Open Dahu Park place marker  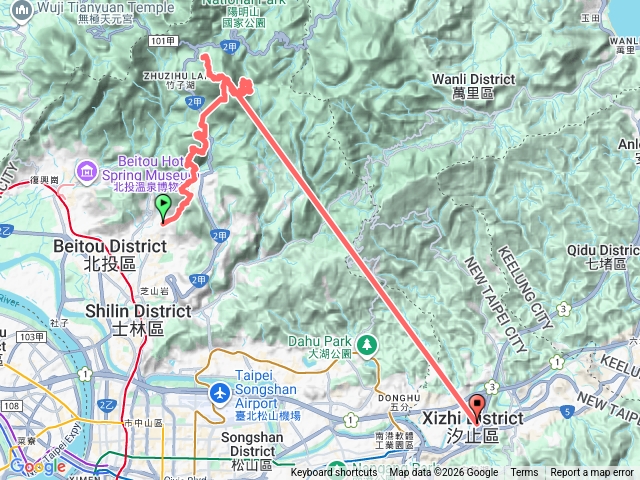[x=367, y=345]
